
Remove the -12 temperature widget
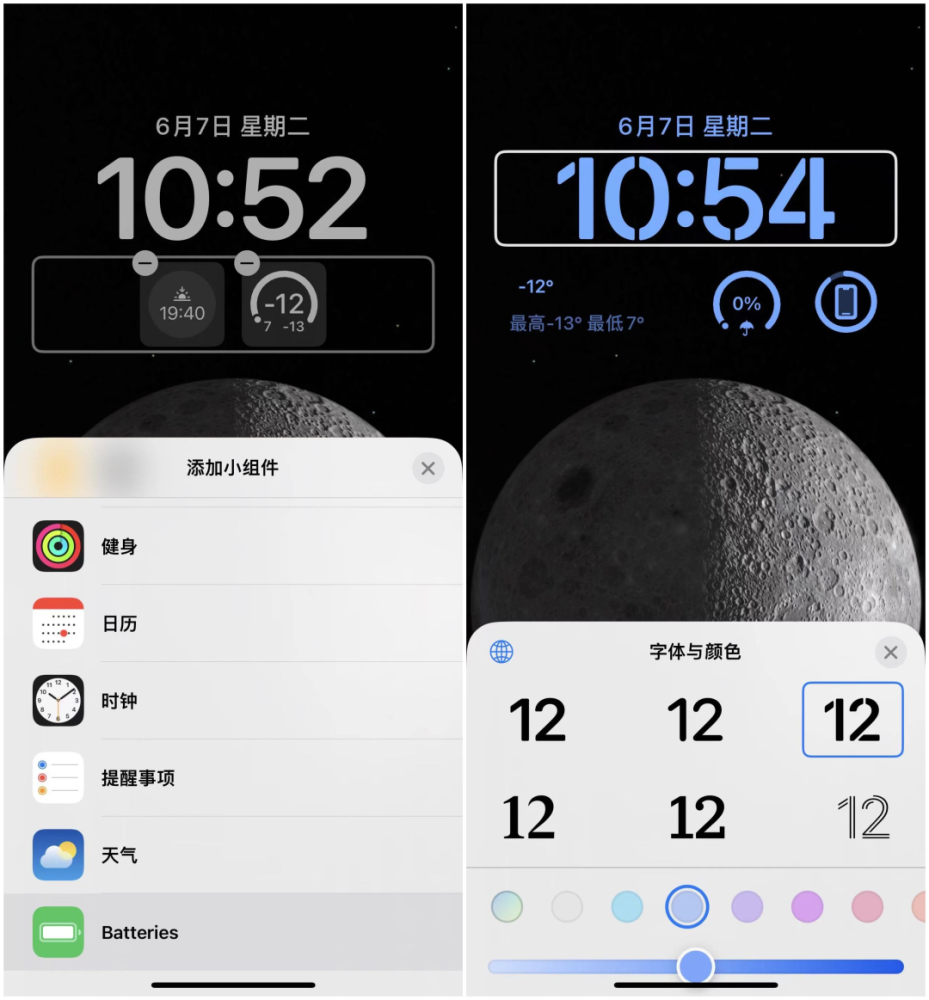(x=246, y=263)
